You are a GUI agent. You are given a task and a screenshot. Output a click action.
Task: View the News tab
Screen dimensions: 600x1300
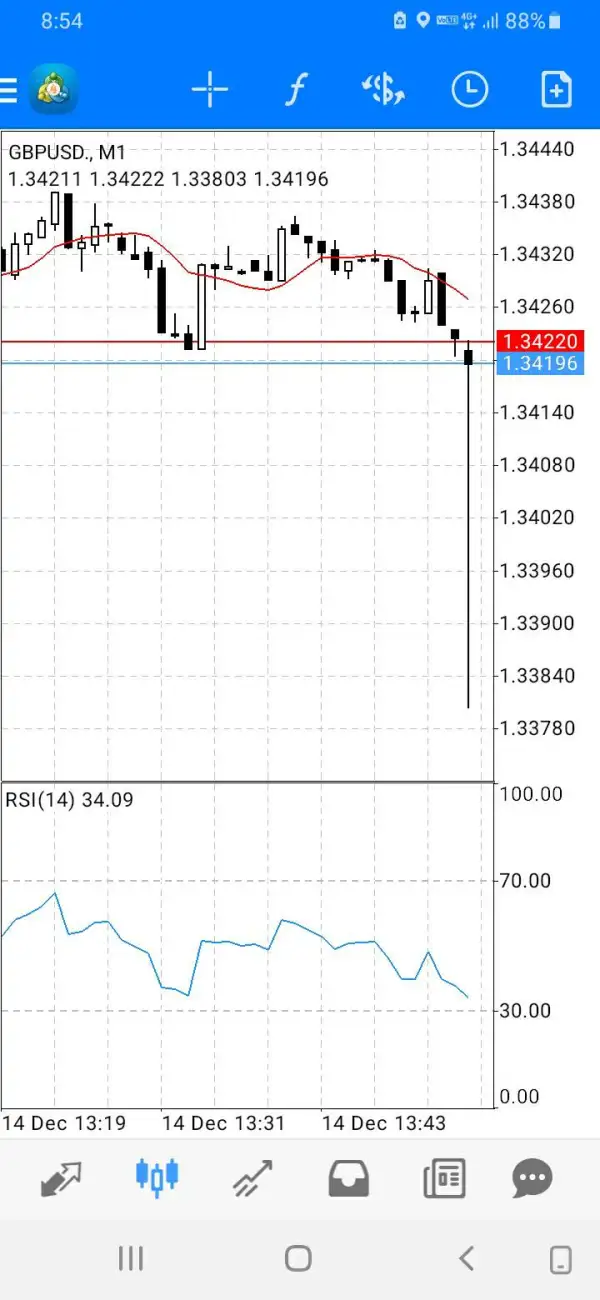[x=444, y=1179]
